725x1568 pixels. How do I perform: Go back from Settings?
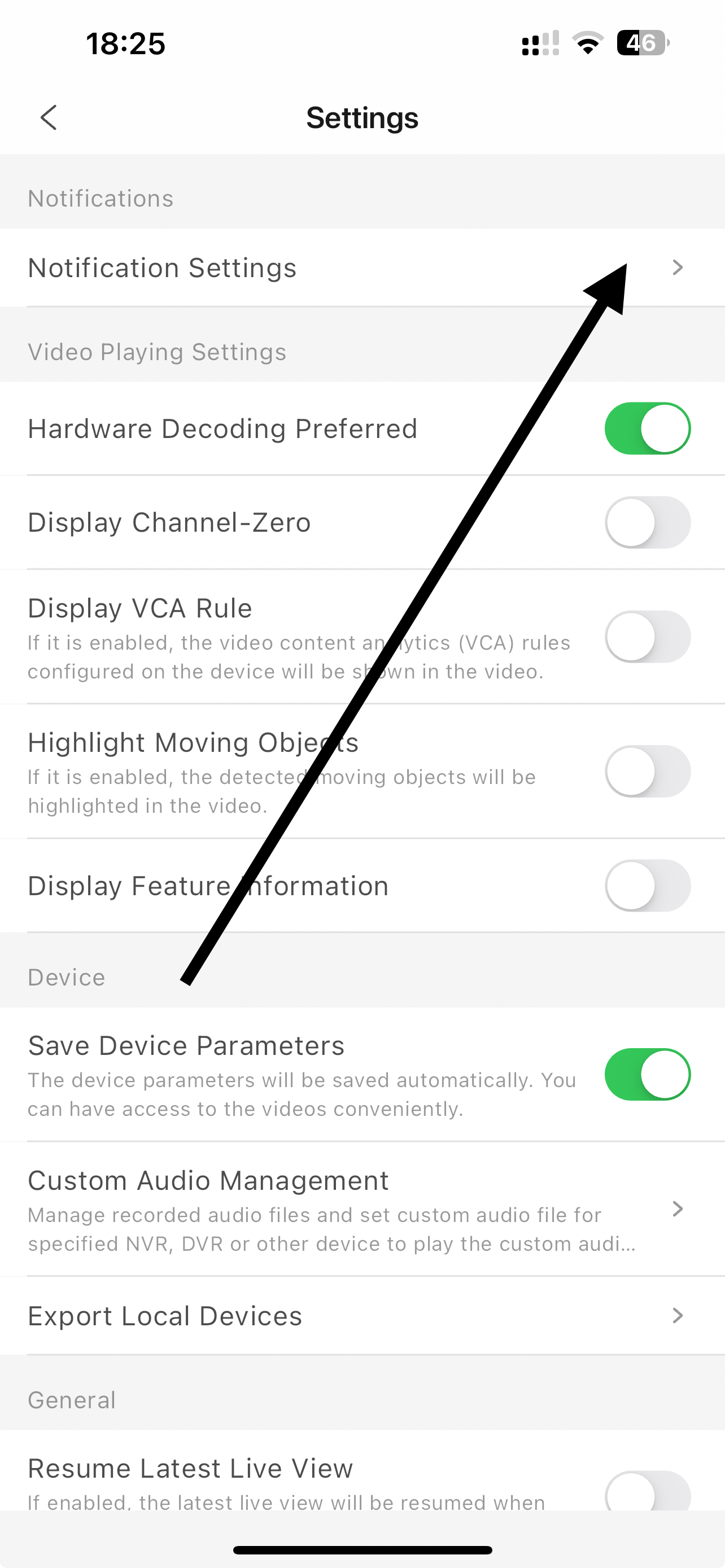(x=49, y=117)
